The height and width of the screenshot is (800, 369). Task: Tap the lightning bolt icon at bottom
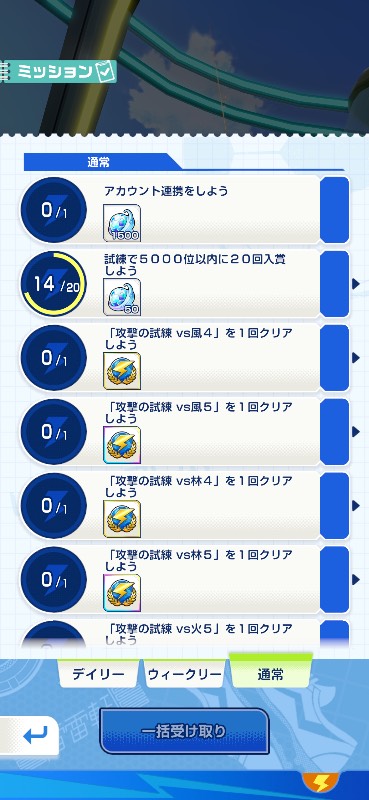click(x=322, y=783)
